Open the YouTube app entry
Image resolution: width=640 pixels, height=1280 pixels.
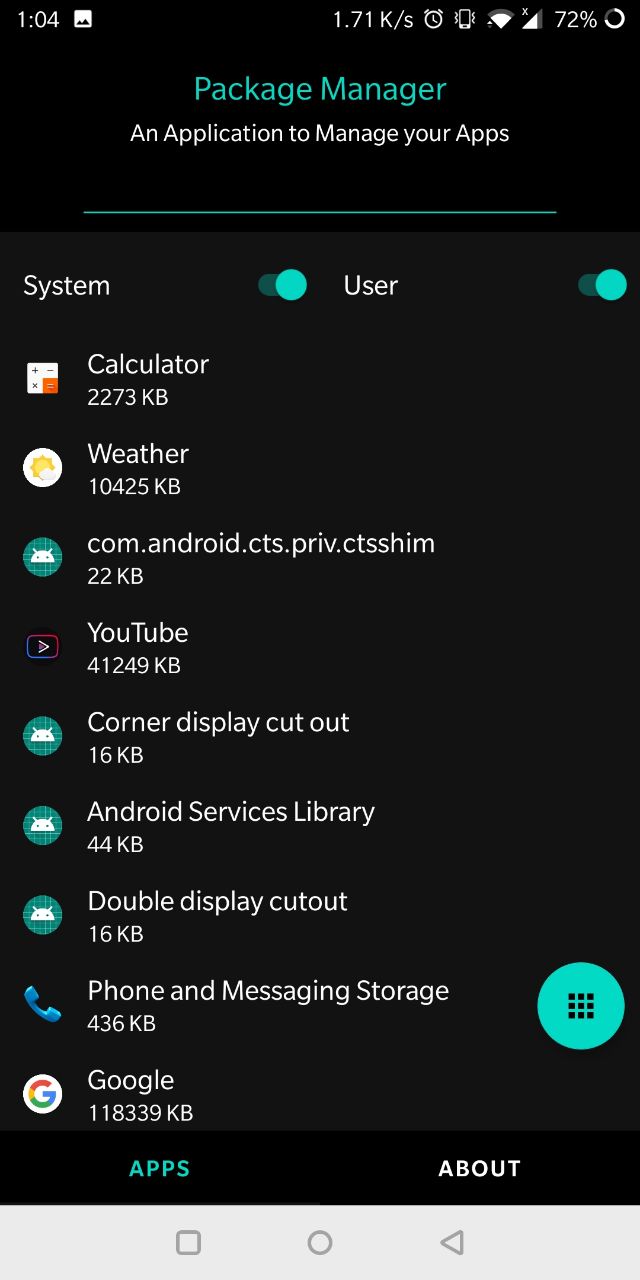click(320, 646)
